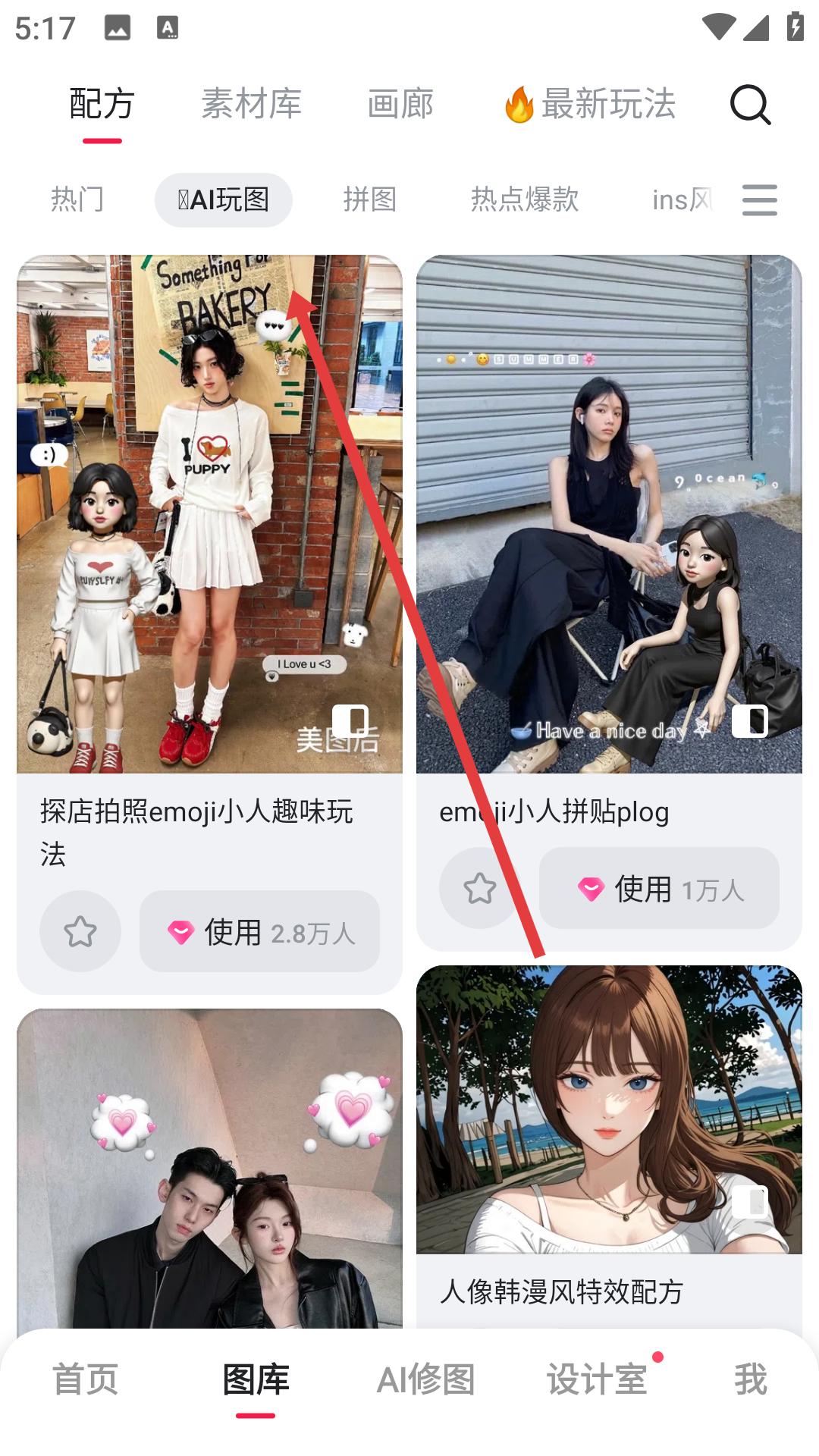Image resolution: width=819 pixels, height=1456 pixels.
Task: Switch to the 素材库 tab
Action: [251, 104]
